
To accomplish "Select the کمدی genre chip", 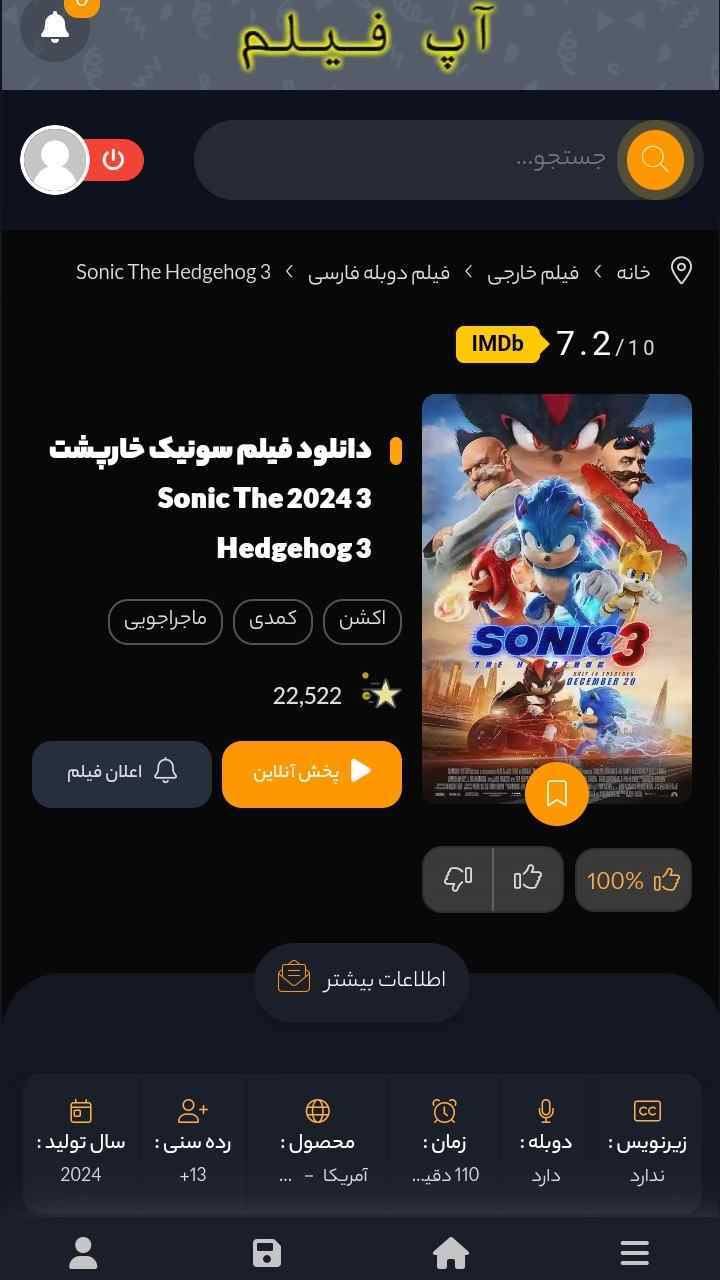I will click(x=273, y=619).
